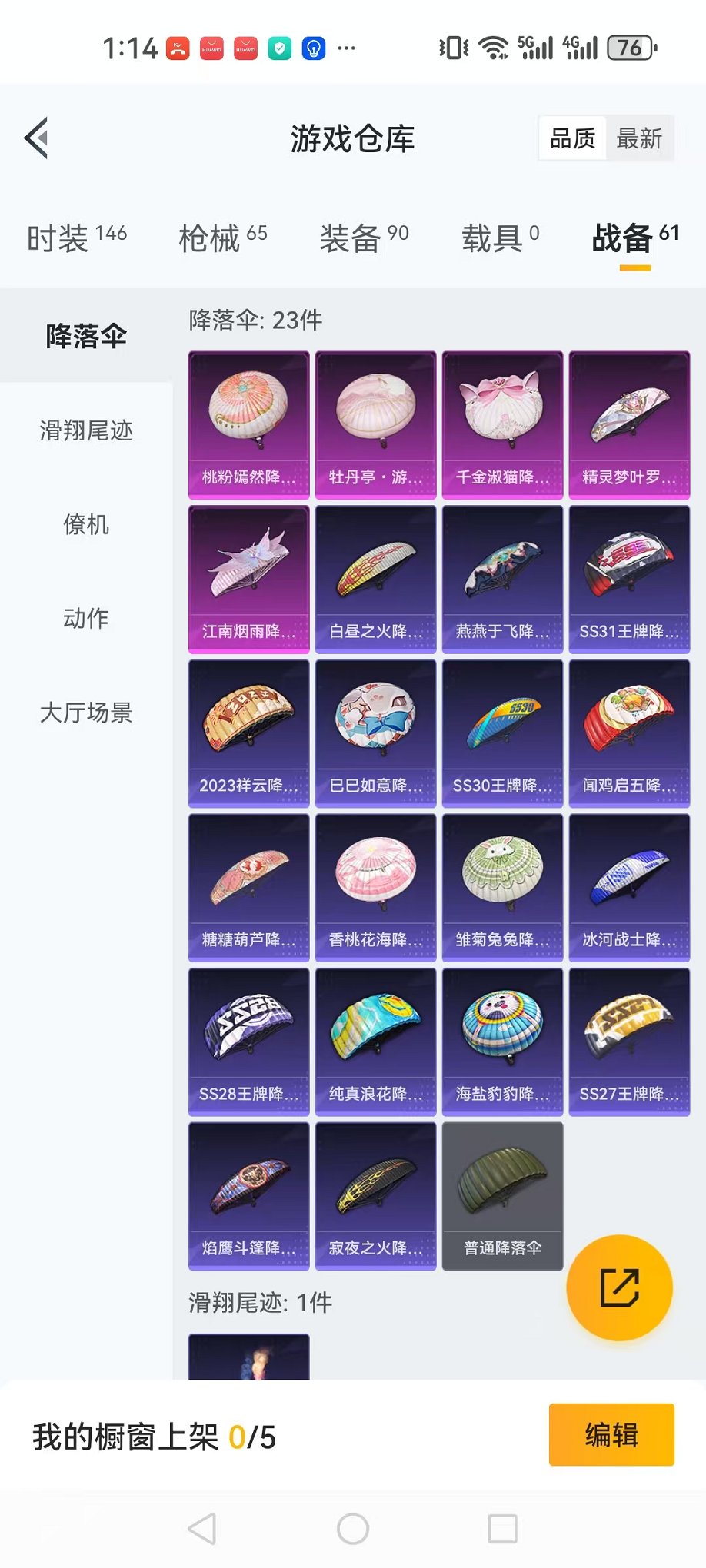
Task: Select 滑翔尾迹 in the side menu
Action: tap(86, 430)
